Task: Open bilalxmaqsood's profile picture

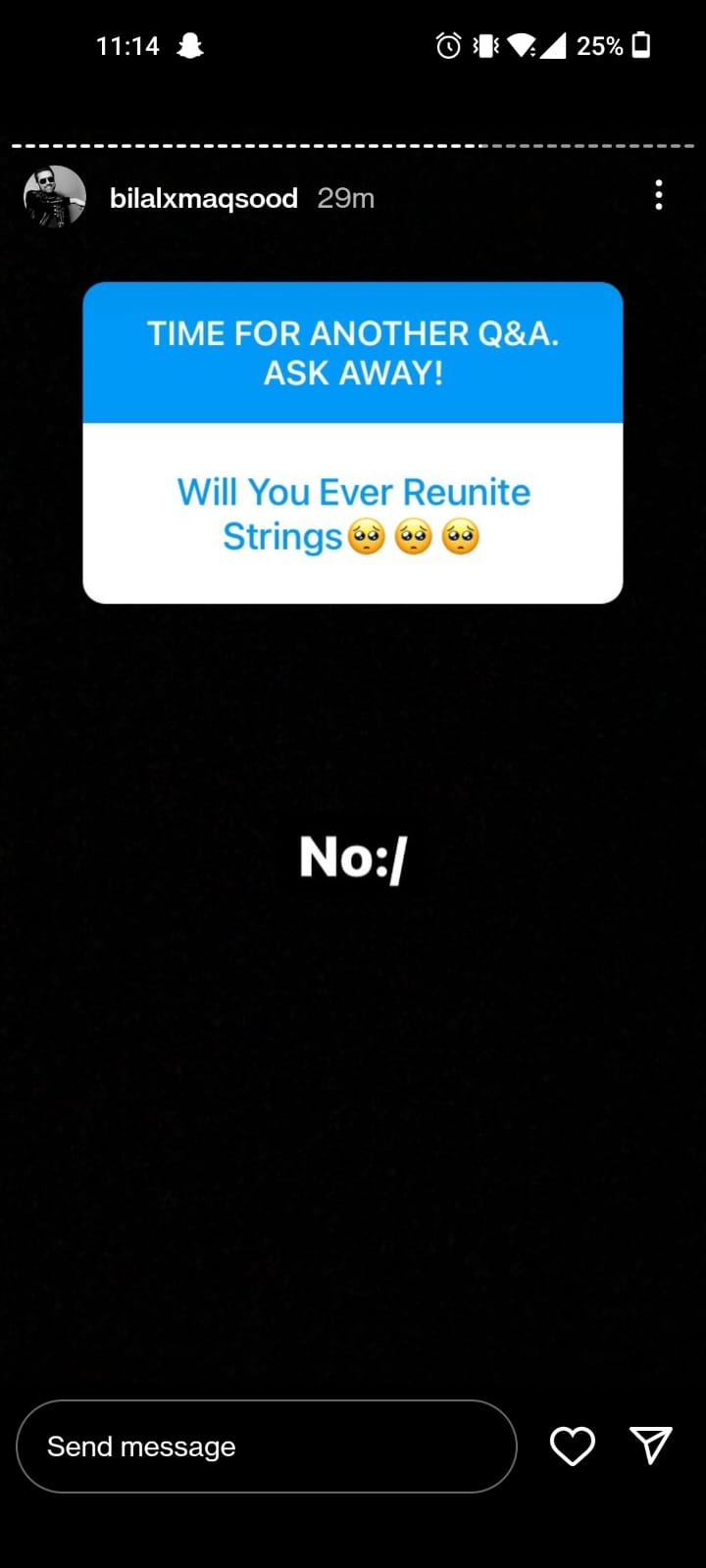Action: tap(55, 197)
